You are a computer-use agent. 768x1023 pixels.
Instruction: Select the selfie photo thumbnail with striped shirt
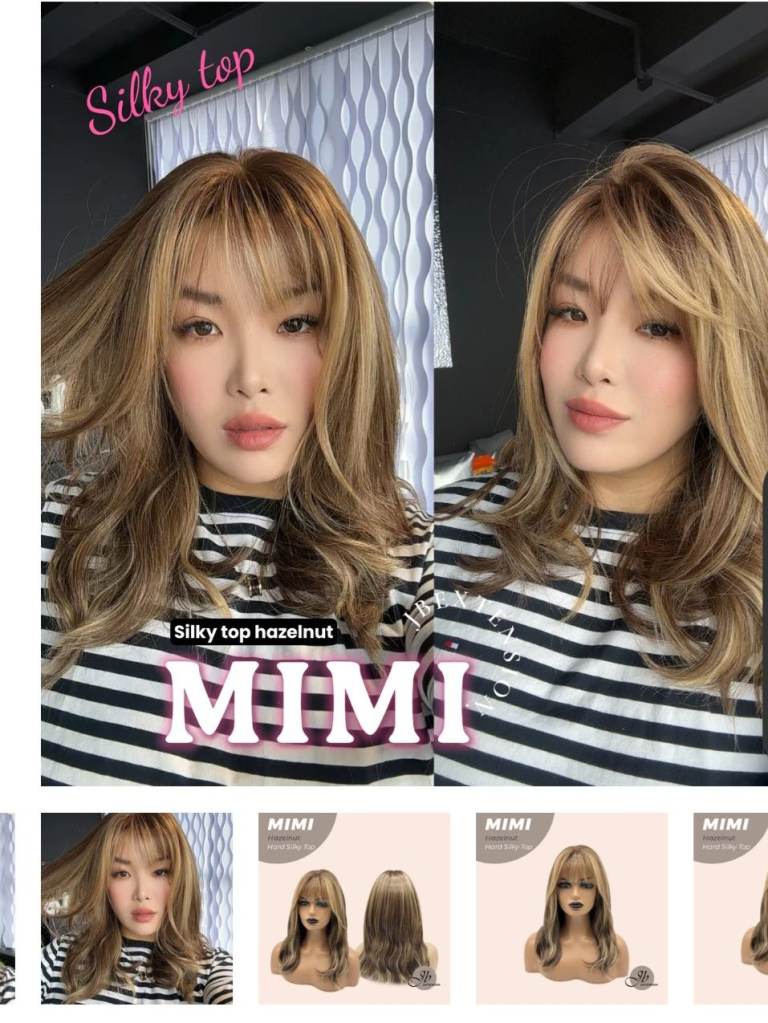click(136, 908)
